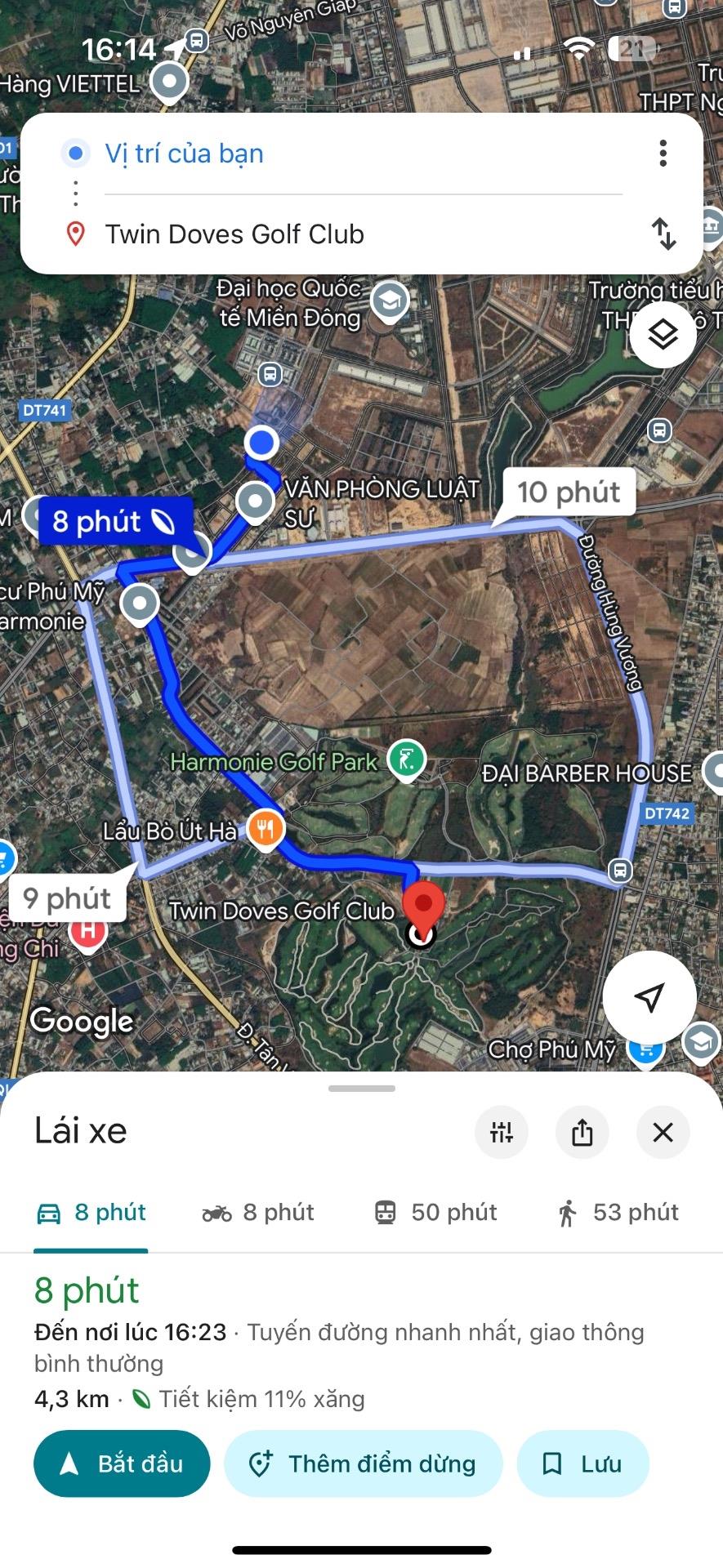Save this route with Lưu
Viewport: 723px width, 1568px height.
582,1463
